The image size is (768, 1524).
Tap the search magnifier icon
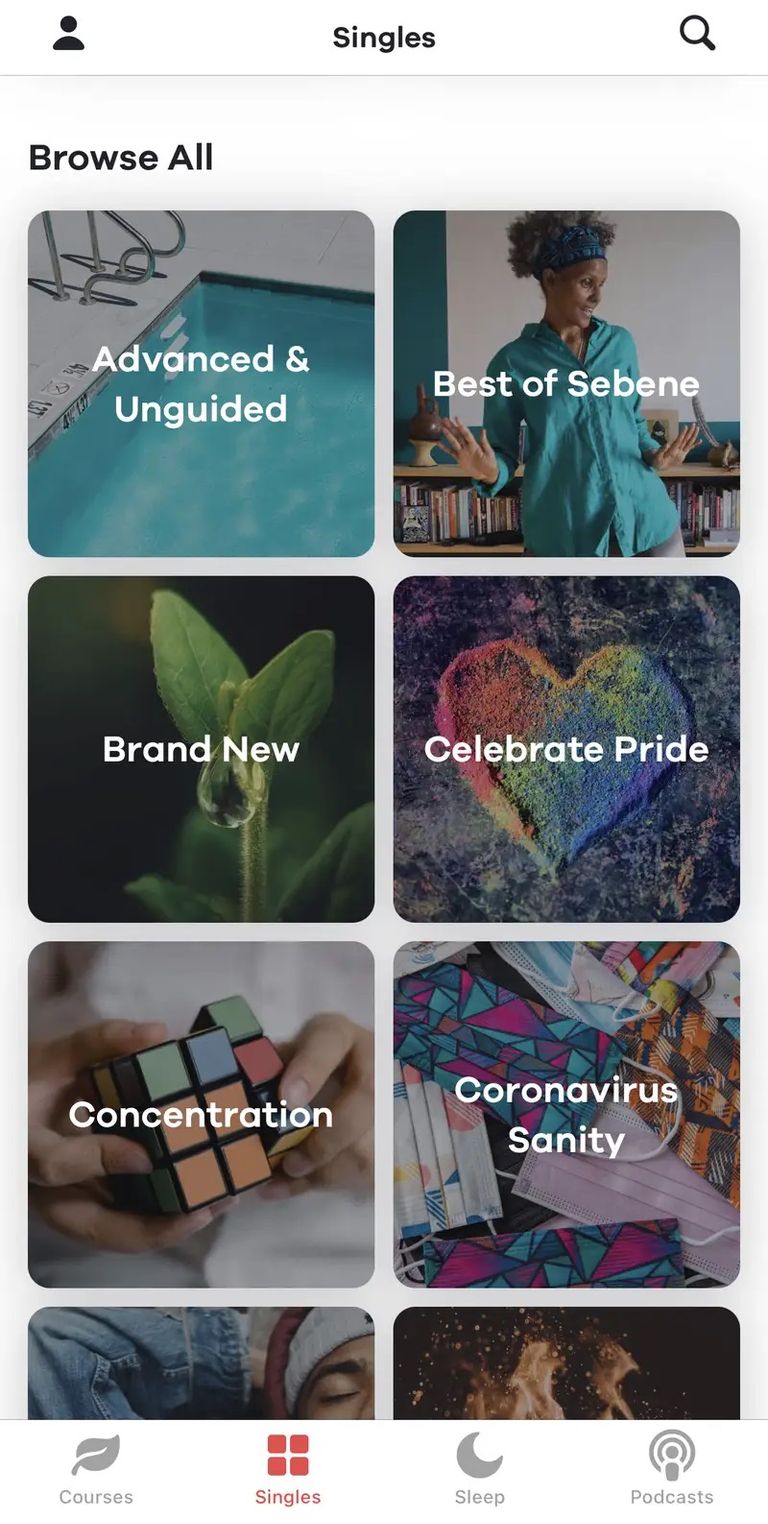(697, 34)
